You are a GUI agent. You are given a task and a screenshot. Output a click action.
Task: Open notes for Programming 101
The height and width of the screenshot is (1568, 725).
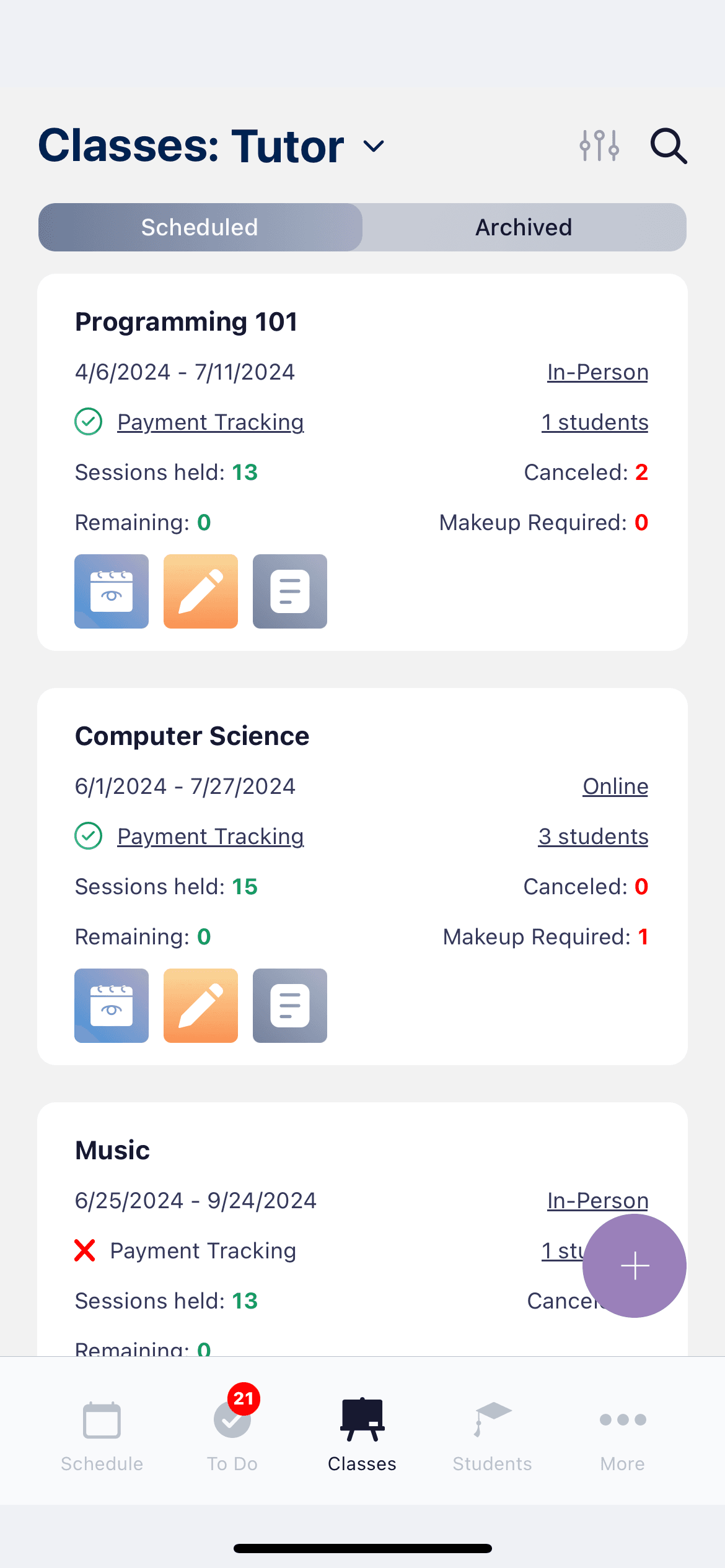[289, 591]
